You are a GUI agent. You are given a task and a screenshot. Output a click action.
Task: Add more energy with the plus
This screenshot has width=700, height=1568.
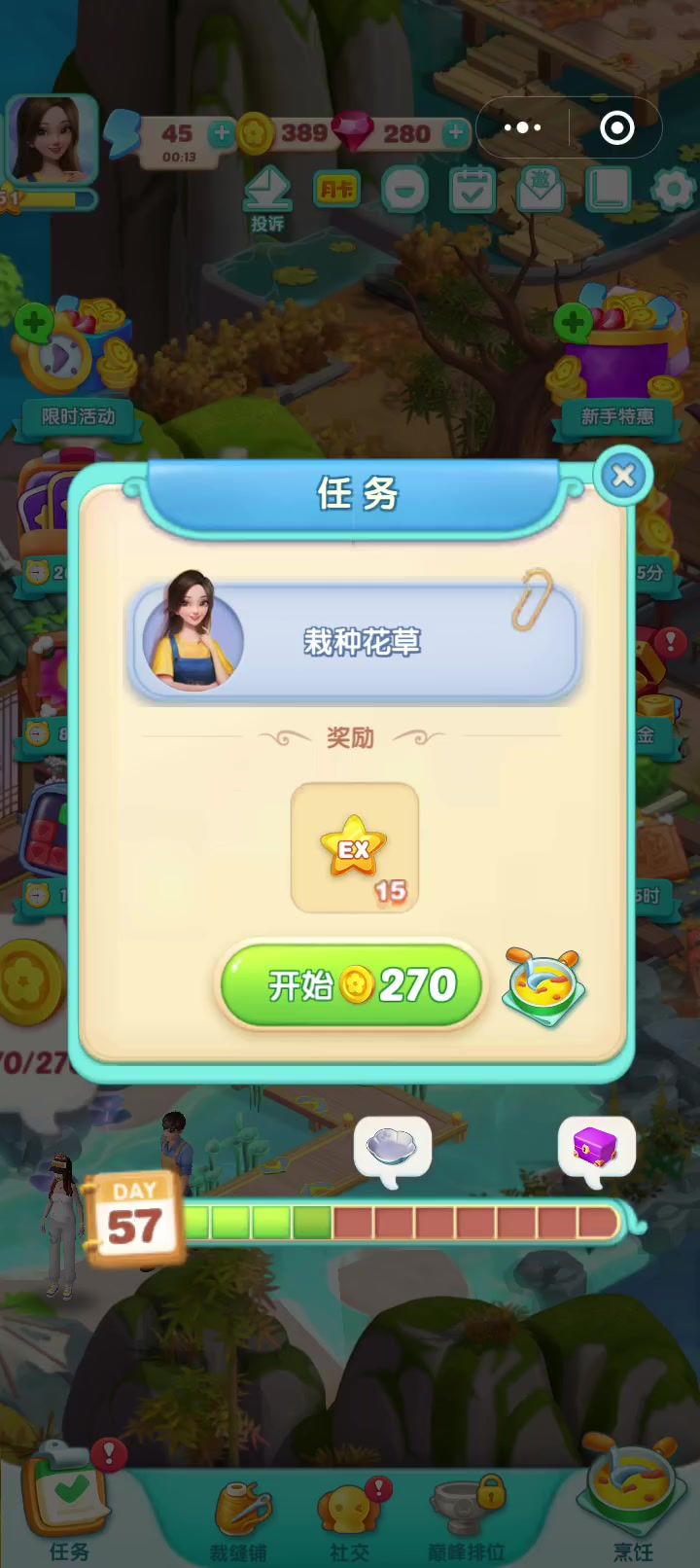tap(223, 132)
